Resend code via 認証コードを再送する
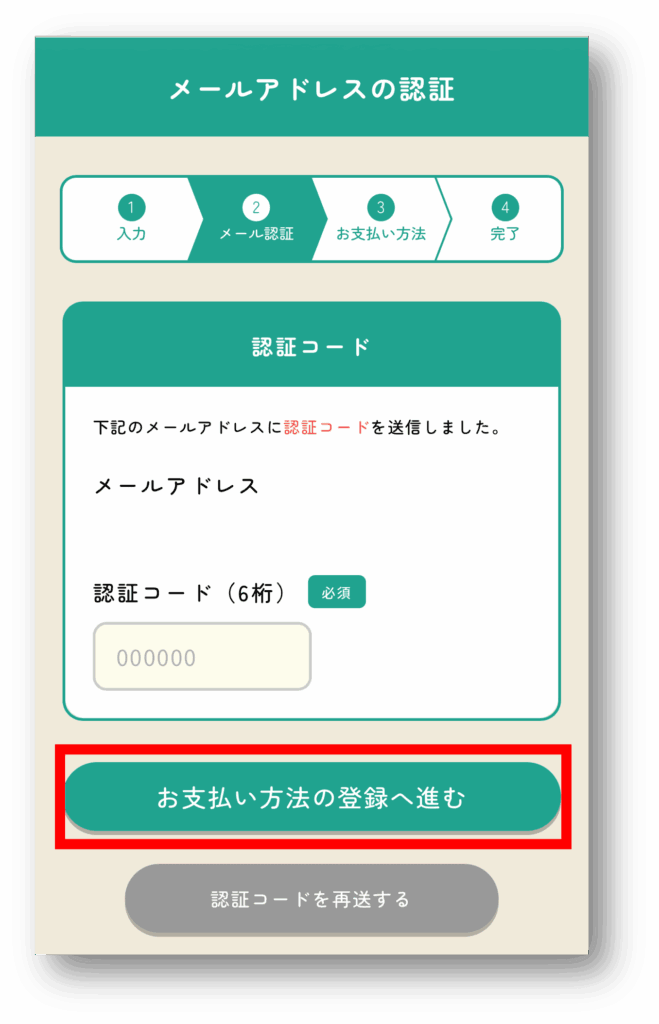 [x=311, y=899]
